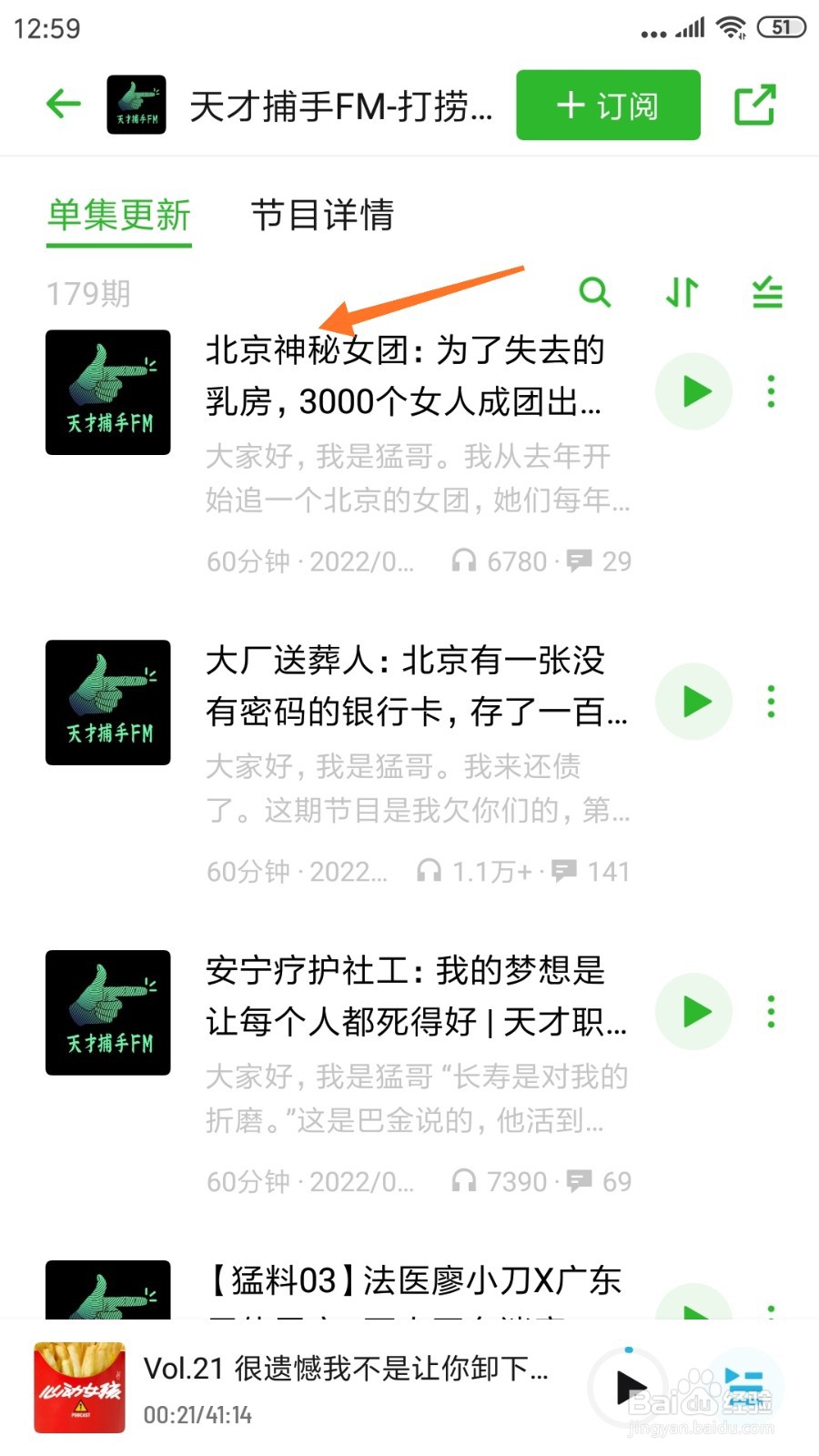Open the search icon to find episodes
Image resolution: width=819 pixels, height=1456 pixels.
tap(595, 293)
